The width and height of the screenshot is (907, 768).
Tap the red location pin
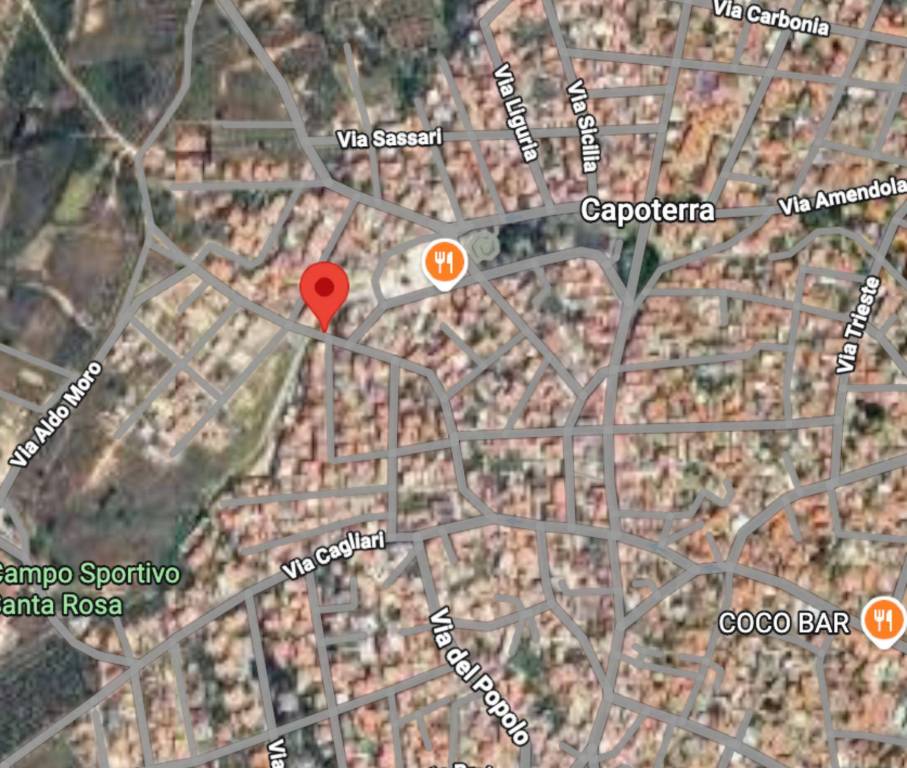324,291
